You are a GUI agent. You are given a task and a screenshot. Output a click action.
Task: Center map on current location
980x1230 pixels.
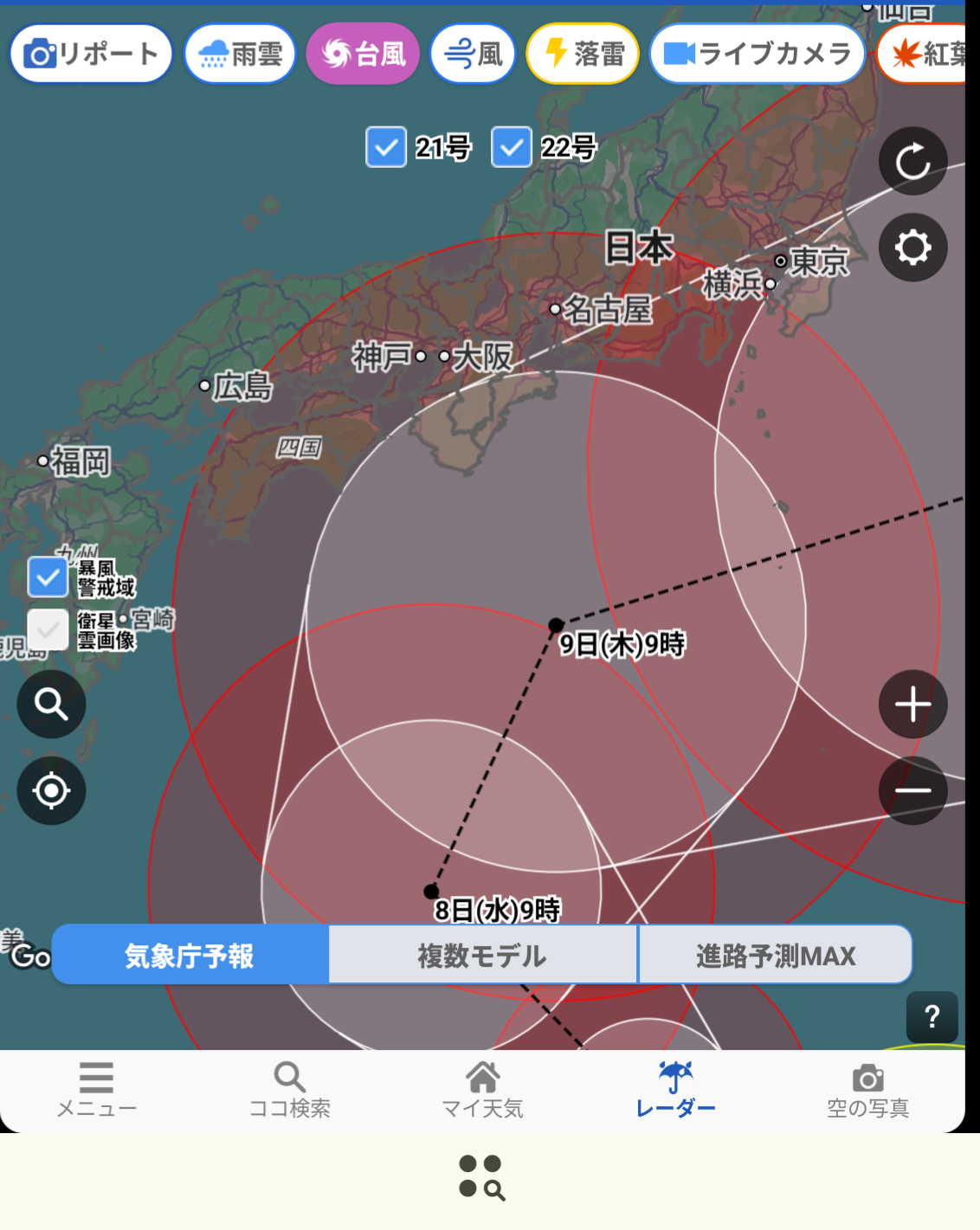pyautogui.click(x=51, y=790)
